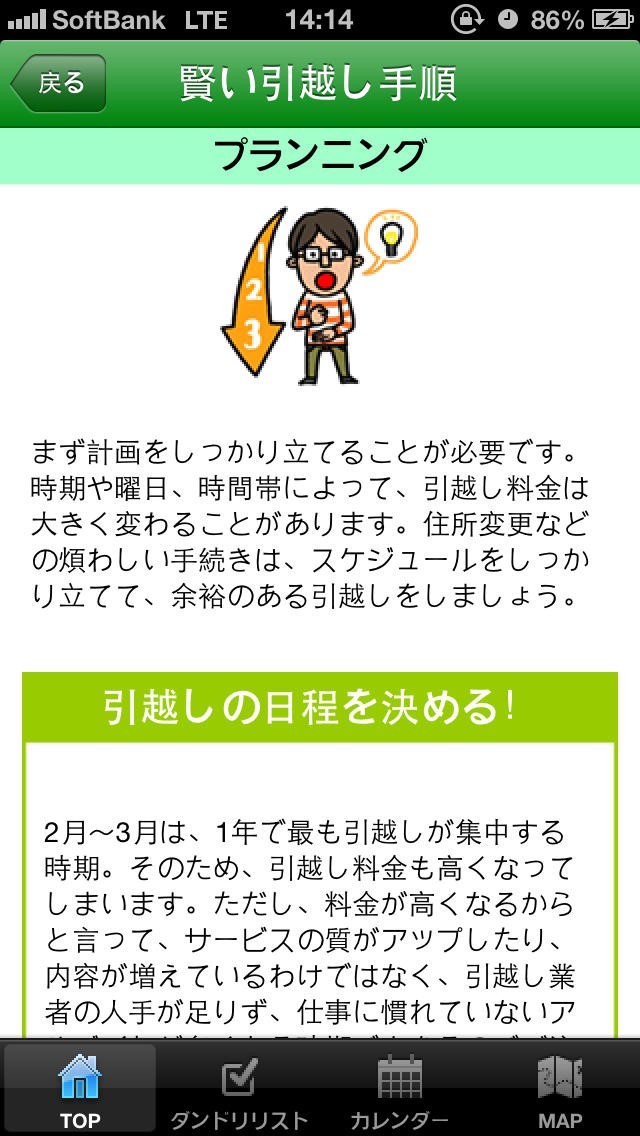Go back with the 戻る button
This screenshot has height=1136, width=640.
click(x=59, y=83)
